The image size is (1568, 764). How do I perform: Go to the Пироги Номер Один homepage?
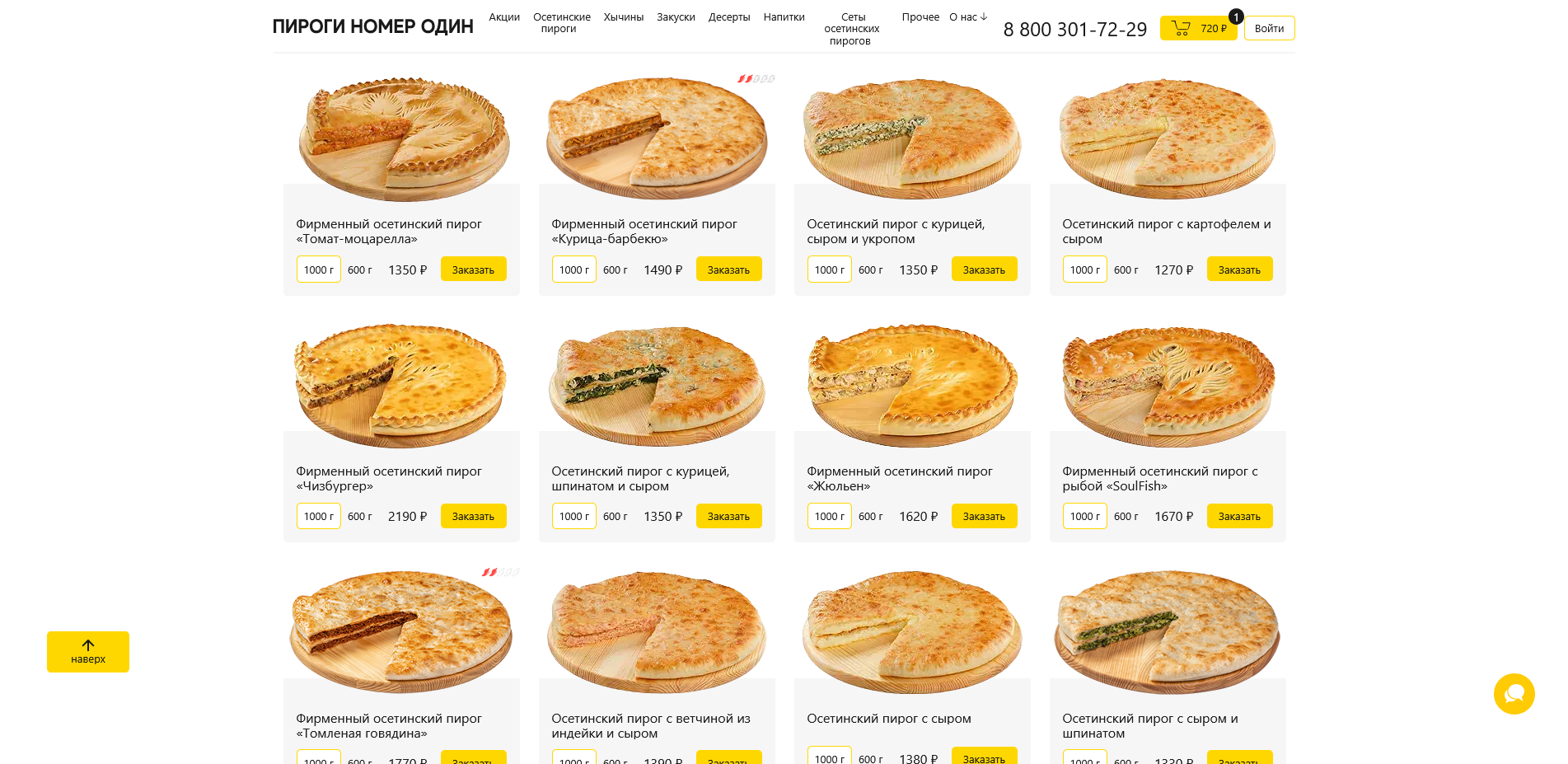click(372, 26)
